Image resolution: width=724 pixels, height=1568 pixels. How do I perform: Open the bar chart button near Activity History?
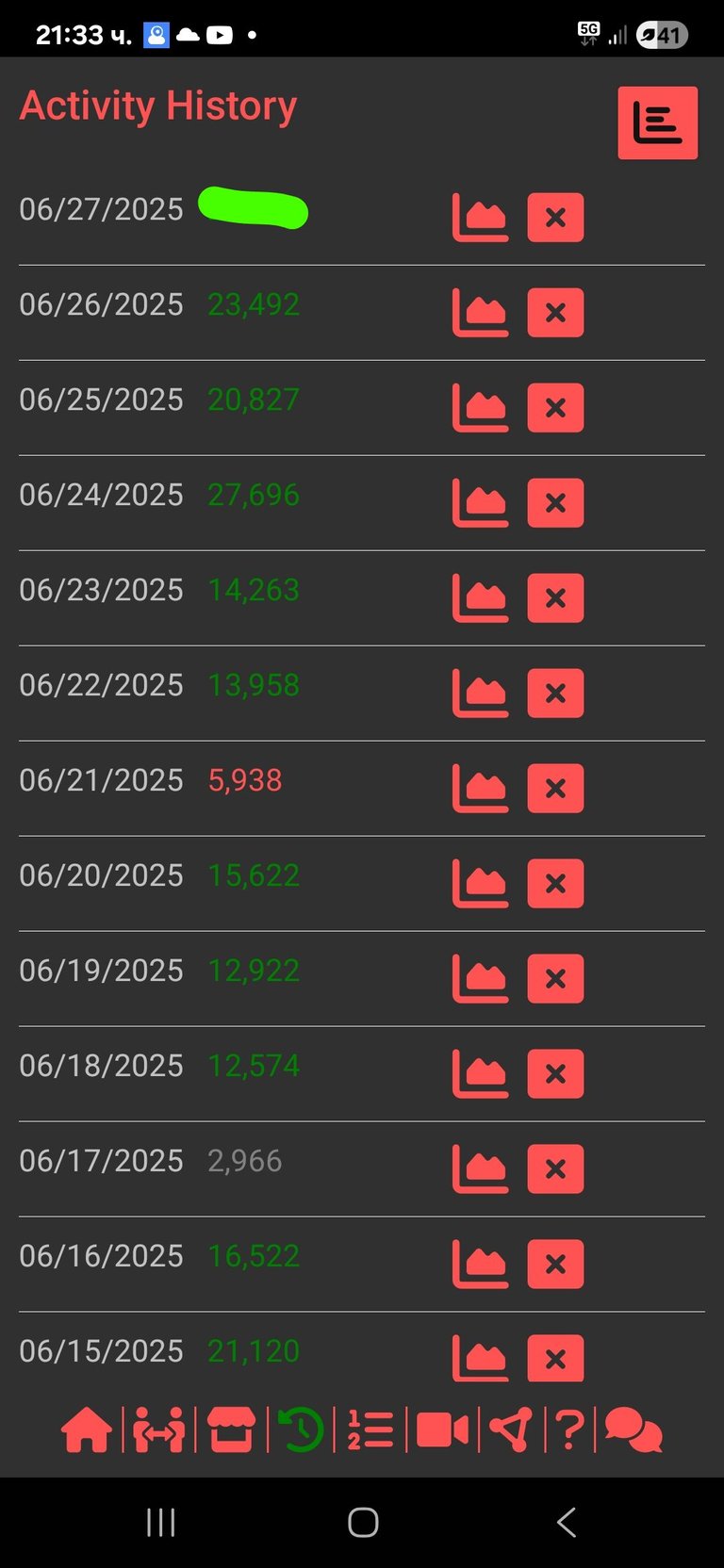(657, 122)
